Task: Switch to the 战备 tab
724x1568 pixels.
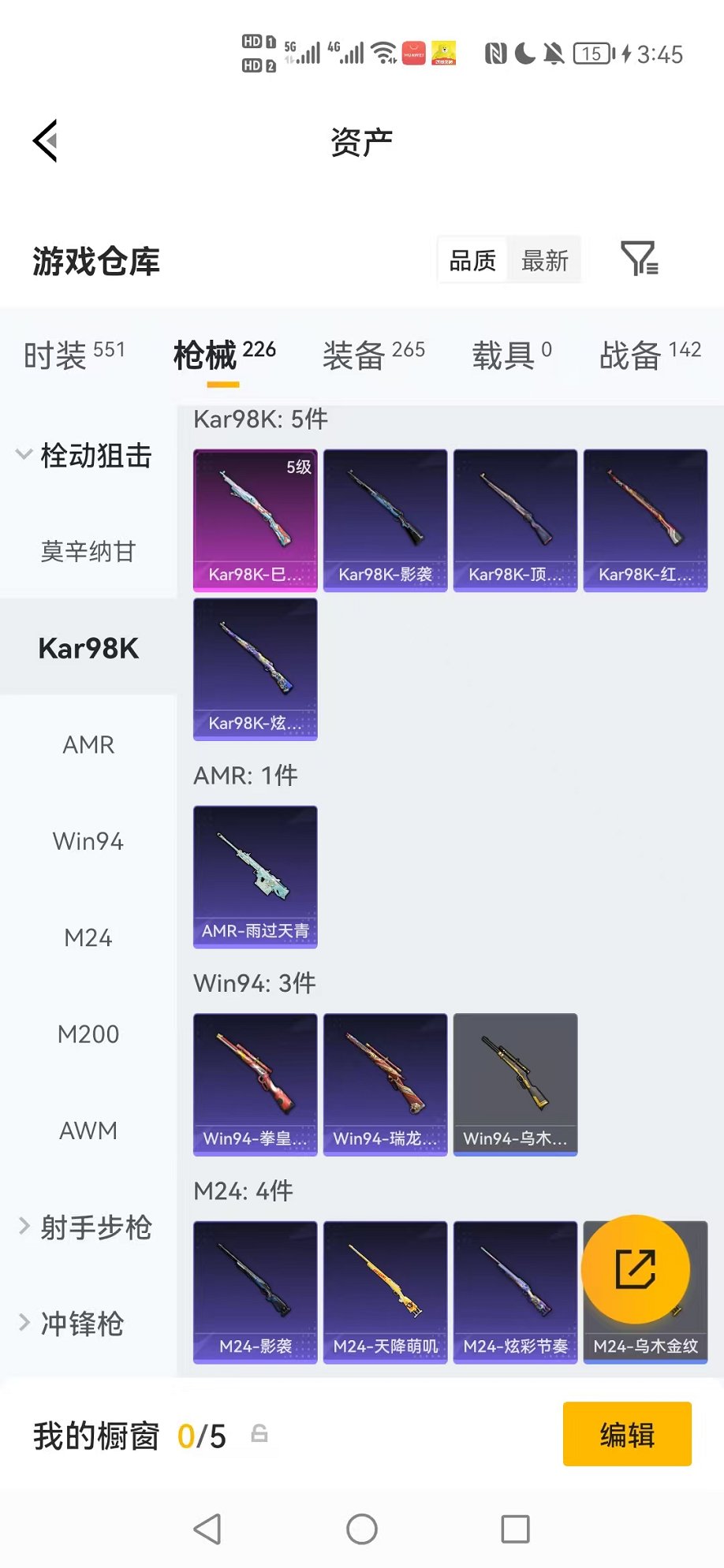Action: pyautogui.click(x=649, y=355)
